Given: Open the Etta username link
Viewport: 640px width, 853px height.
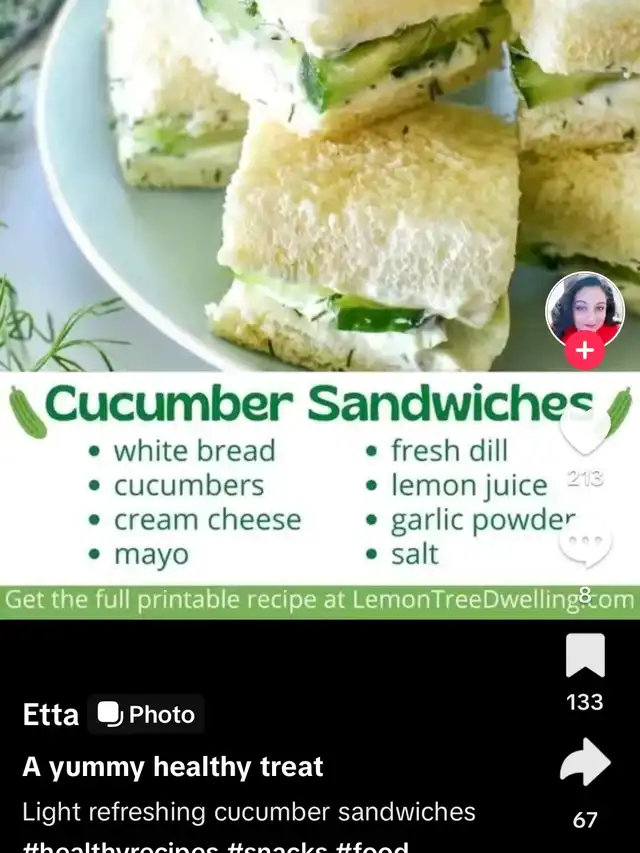Looking at the screenshot, I should point(51,715).
